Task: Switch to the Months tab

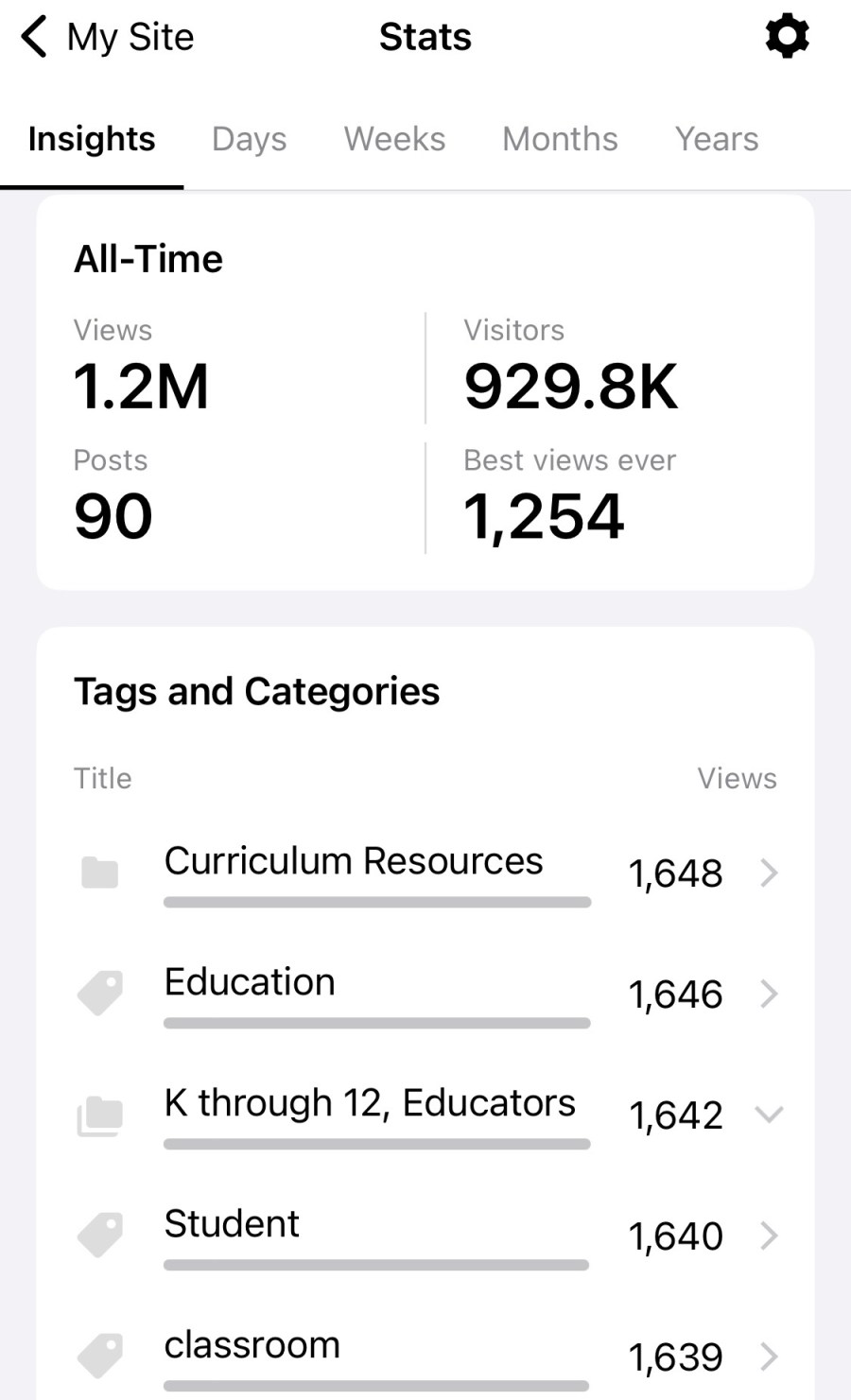Action: pyautogui.click(x=560, y=139)
